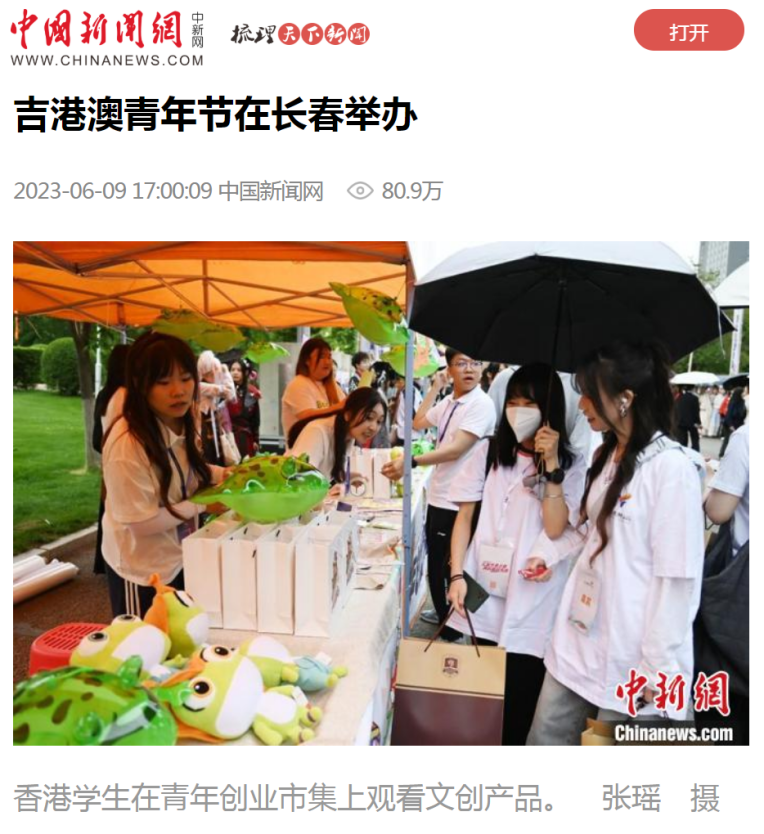764x834 pixels.
Task: View the youth market news photo
Action: 381,493
